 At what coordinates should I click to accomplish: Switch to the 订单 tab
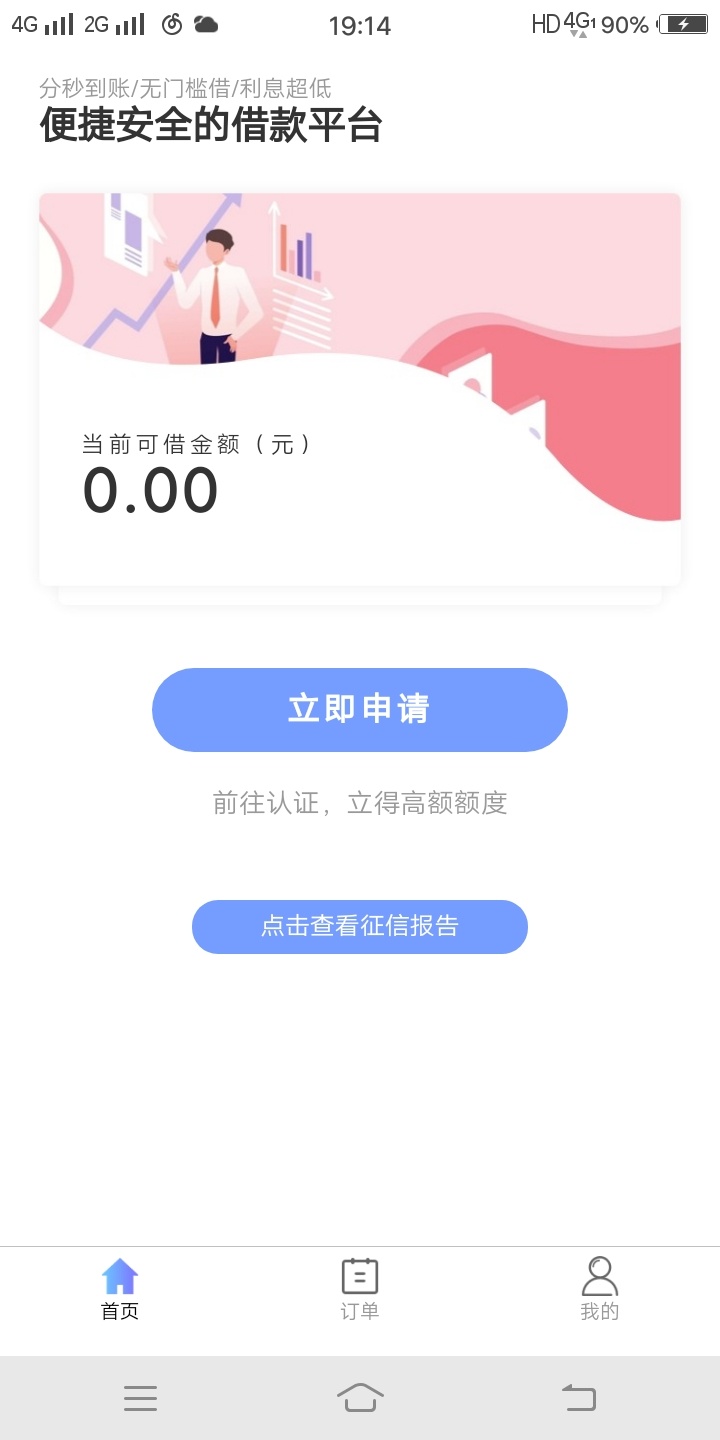[360, 1290]
